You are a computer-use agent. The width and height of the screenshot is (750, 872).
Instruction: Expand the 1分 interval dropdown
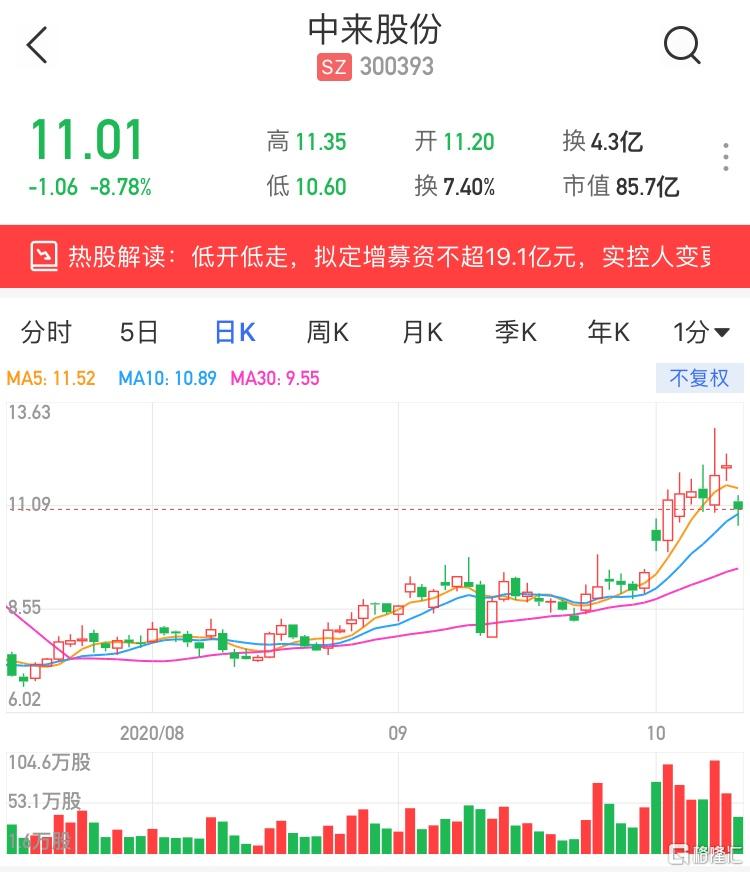(701, 332)
